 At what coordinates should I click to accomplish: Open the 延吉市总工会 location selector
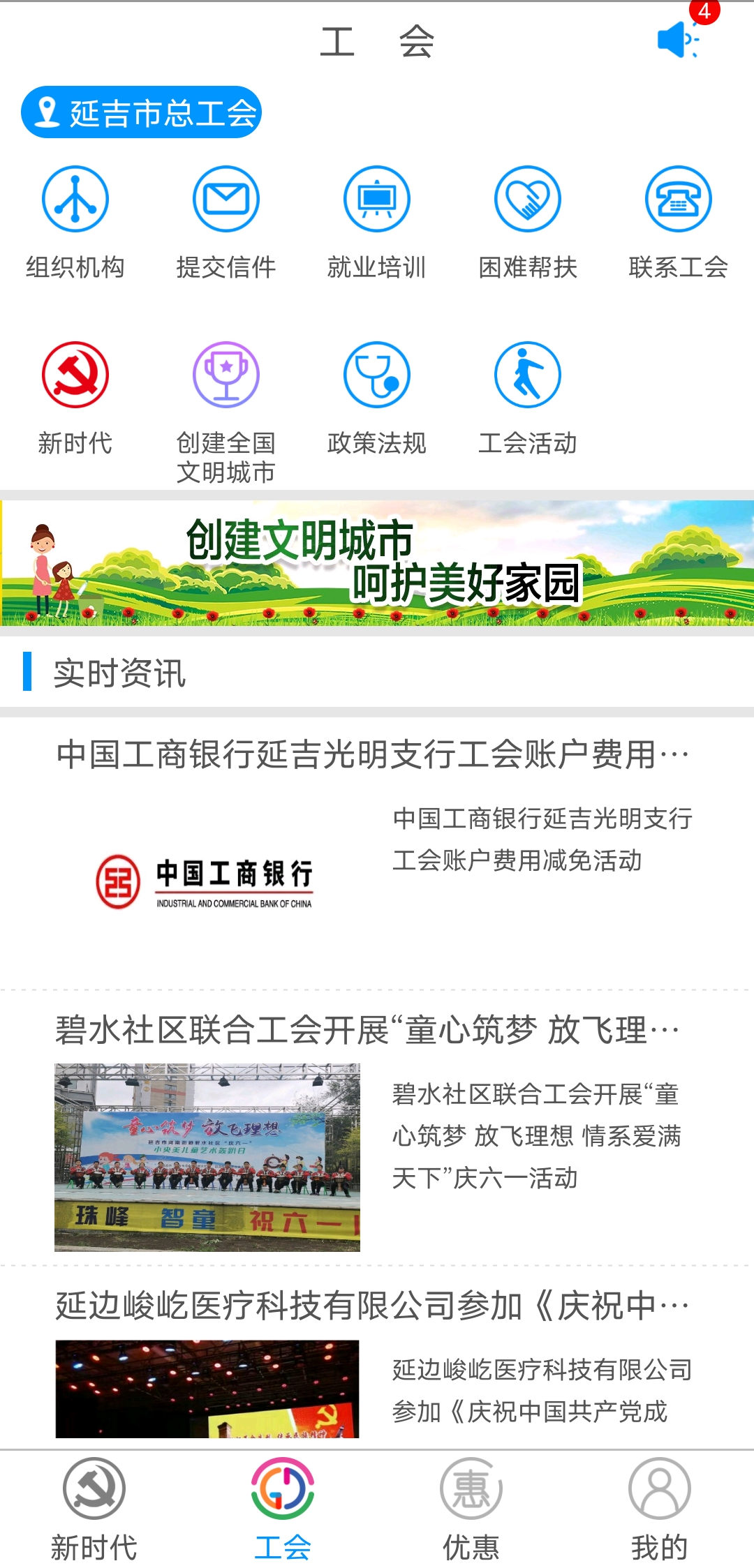click(x=140, y=112)
